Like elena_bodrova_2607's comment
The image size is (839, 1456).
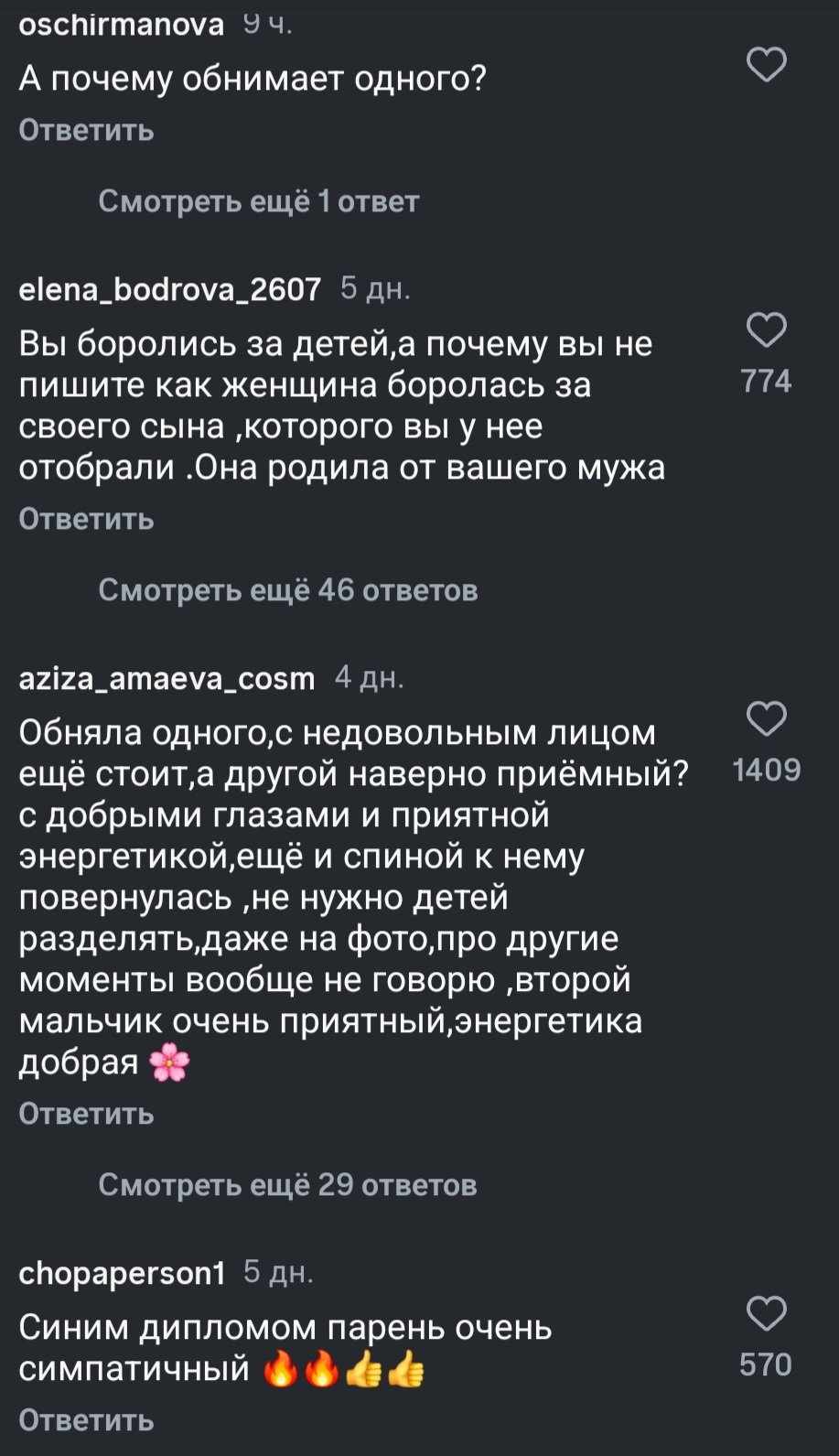point(766,329)
